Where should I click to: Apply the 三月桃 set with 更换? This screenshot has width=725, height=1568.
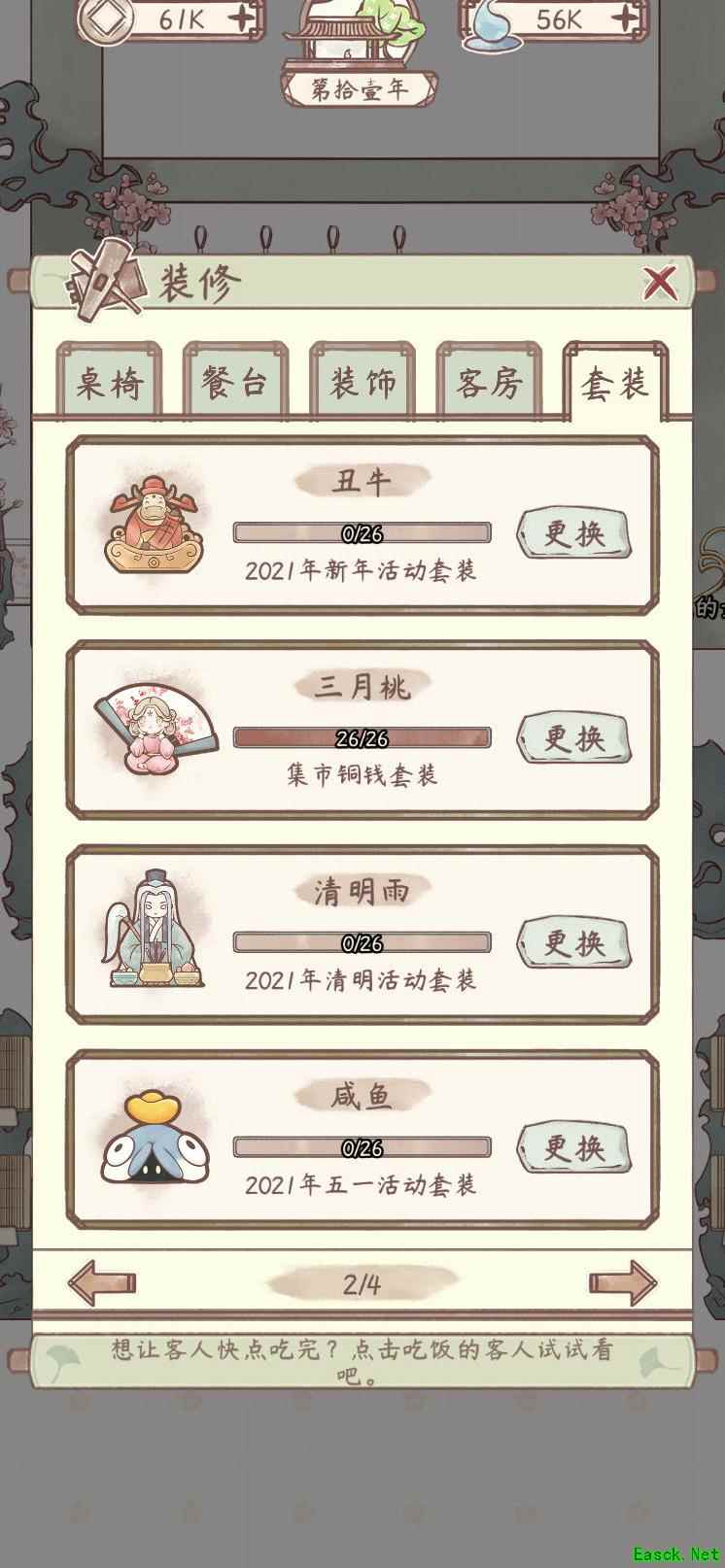click(573, 738)
